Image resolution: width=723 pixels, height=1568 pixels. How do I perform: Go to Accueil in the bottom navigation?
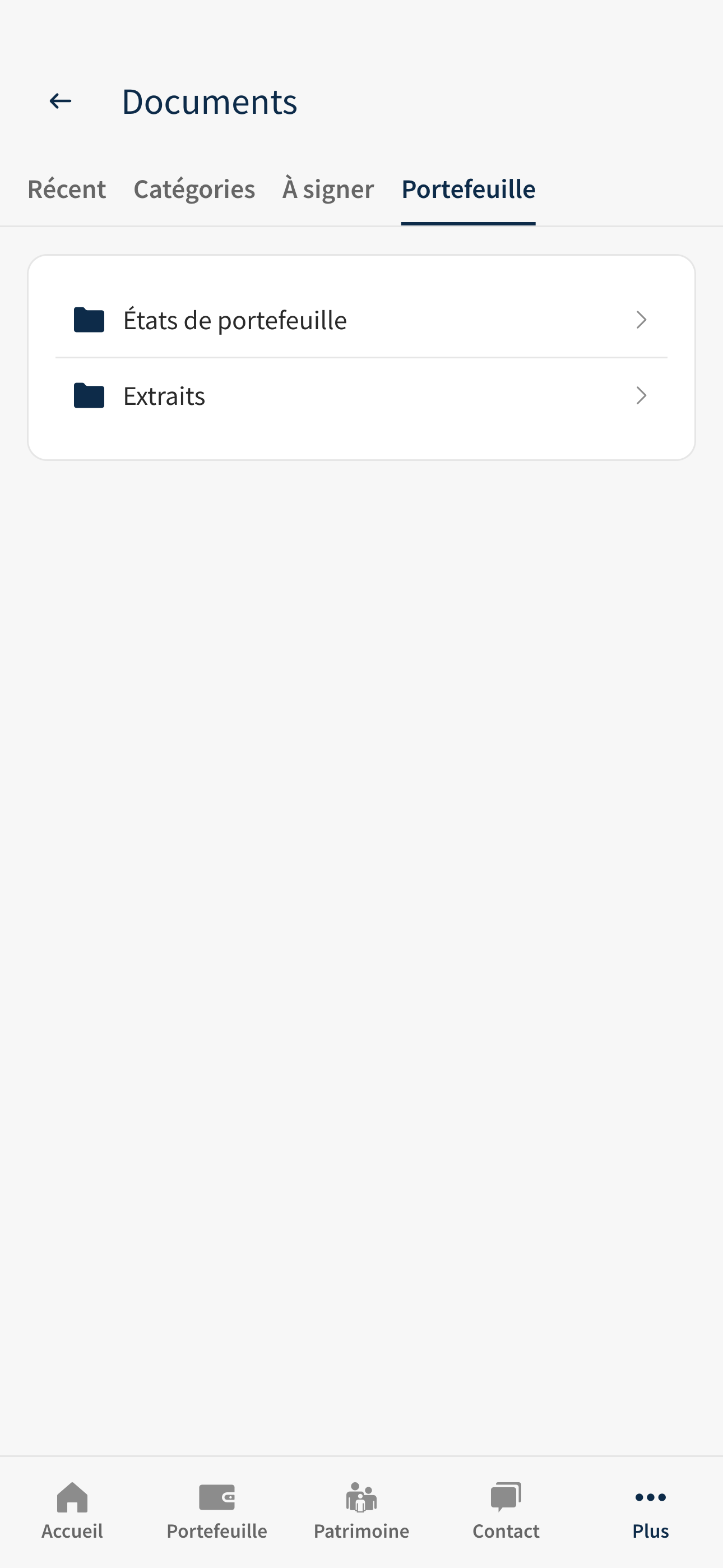tap(72, 1512)
